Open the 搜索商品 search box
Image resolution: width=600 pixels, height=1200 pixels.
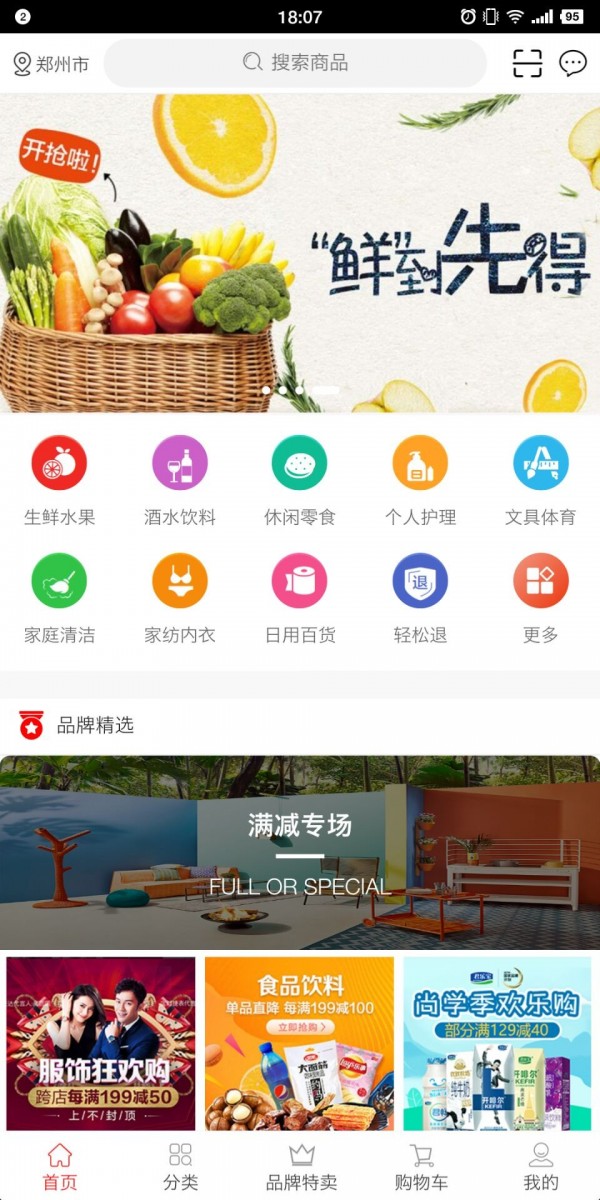click(x=295, y=63)
